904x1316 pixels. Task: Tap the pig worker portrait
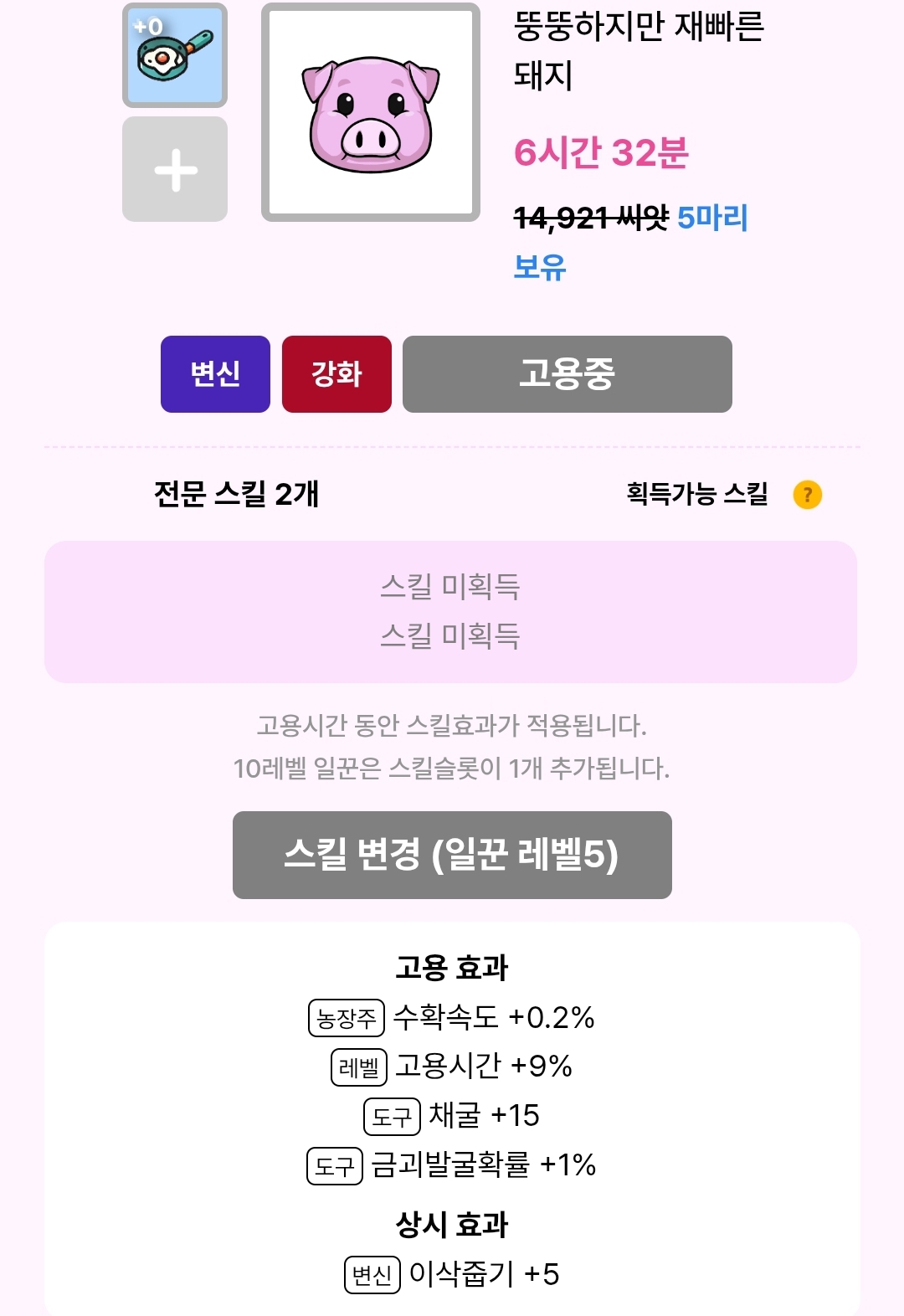(370, 113)
